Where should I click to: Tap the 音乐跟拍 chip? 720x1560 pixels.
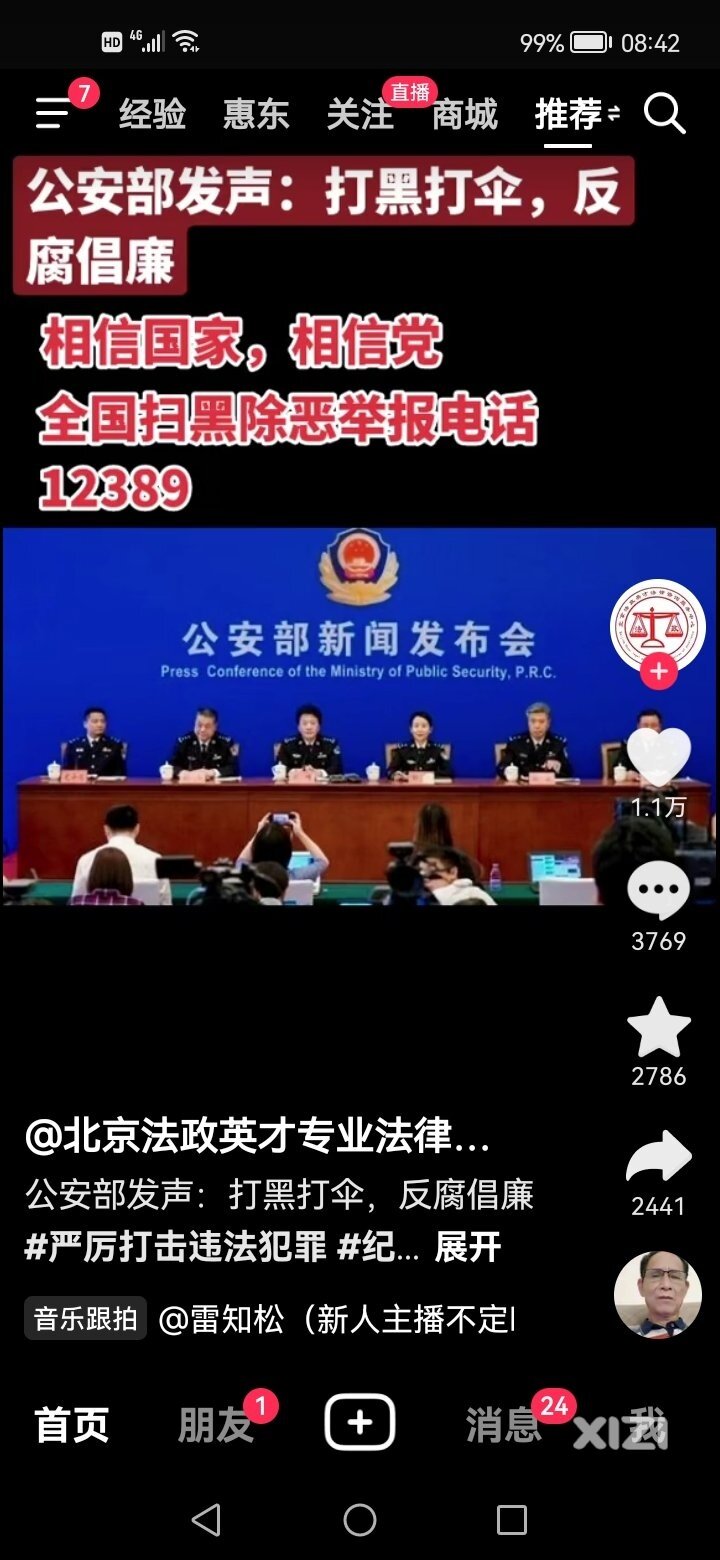[x=86, y=1319]
